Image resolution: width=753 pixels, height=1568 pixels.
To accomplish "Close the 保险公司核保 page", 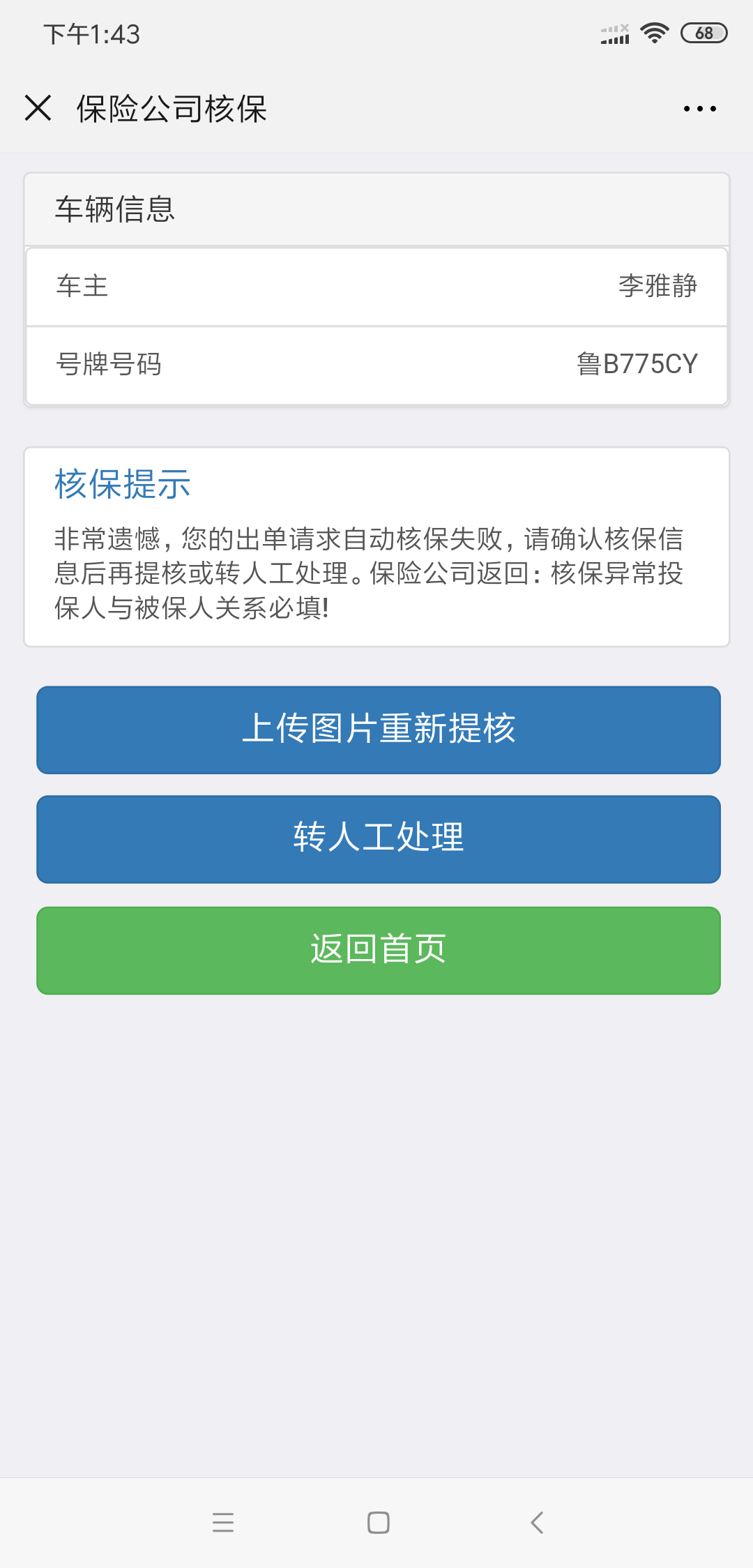I will (38, 108).
